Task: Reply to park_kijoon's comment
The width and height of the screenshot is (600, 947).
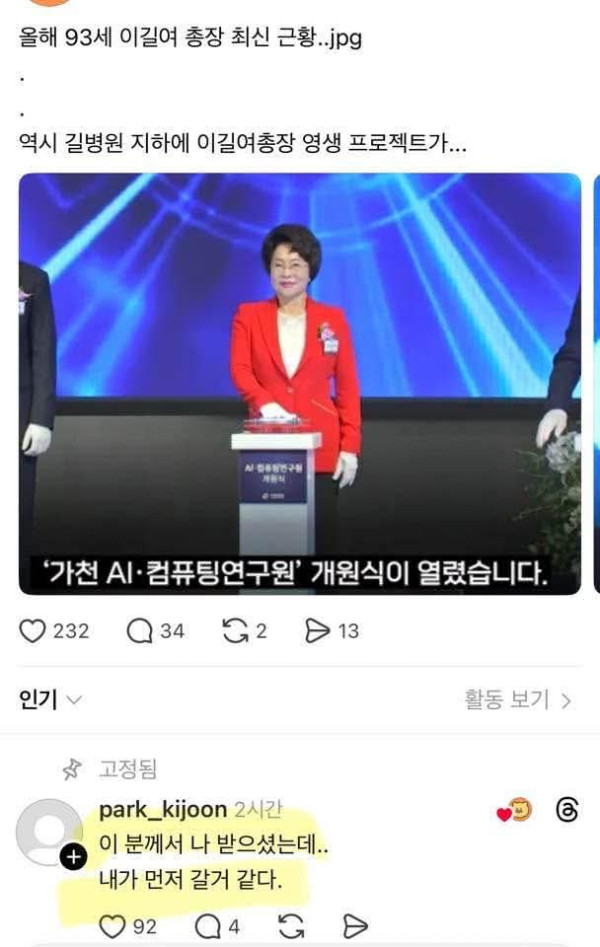Action: pos(208,926)
